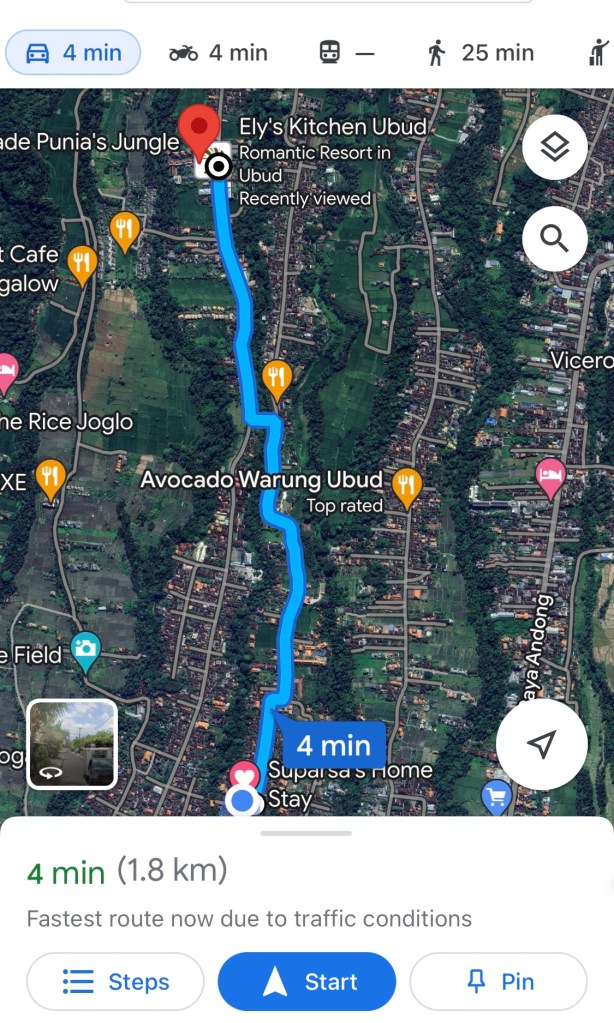This screenshot has height=1023, width=614.
Task: Pin this route
Action: click(498, 981)
